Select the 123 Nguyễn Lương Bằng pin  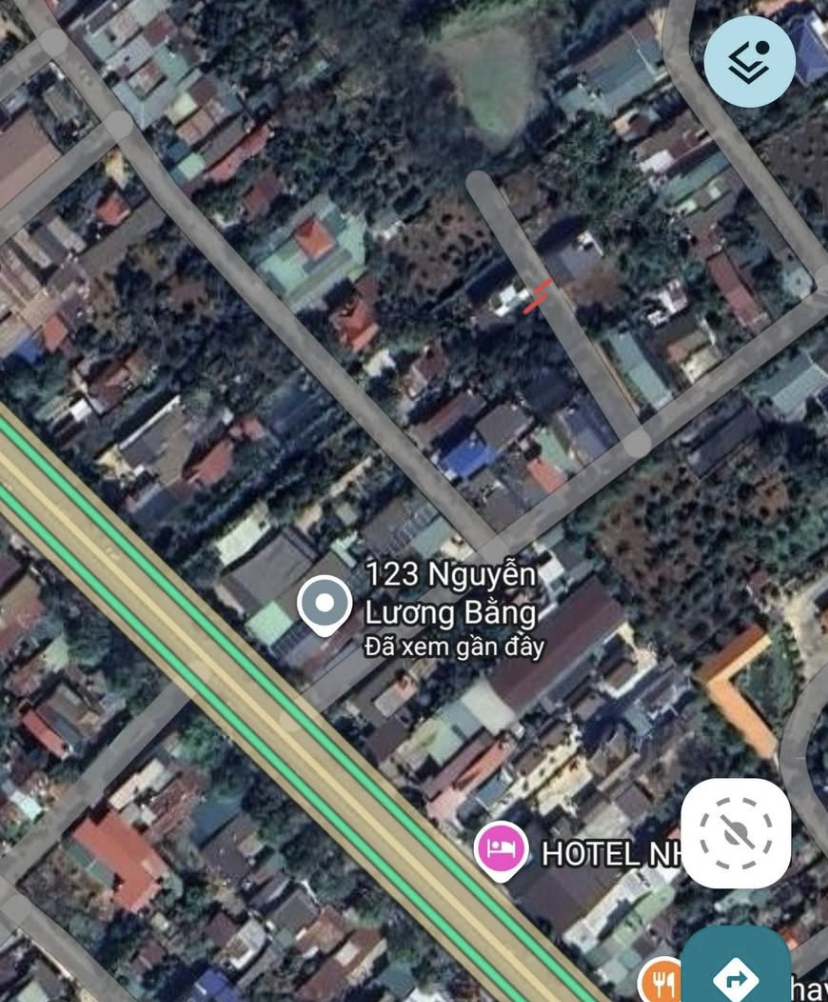point(325,605)
